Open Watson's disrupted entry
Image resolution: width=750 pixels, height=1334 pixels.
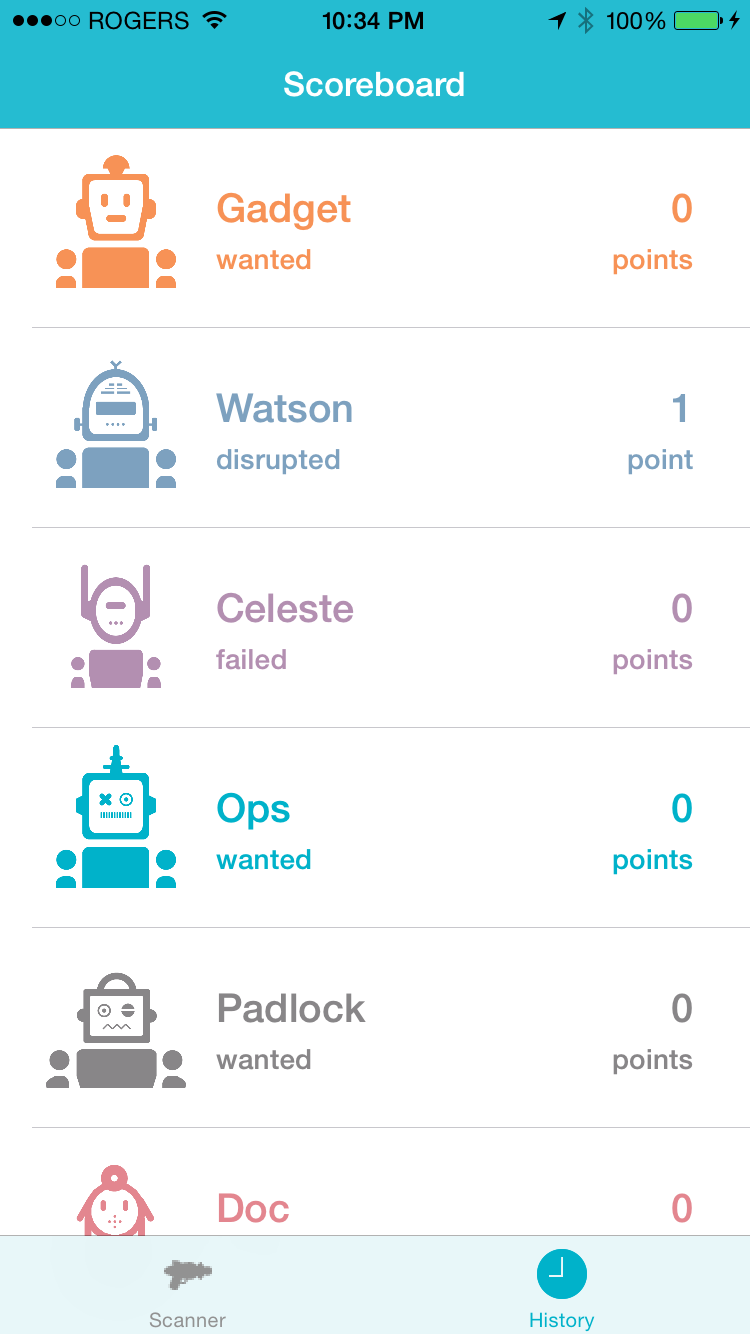[375, 428]
